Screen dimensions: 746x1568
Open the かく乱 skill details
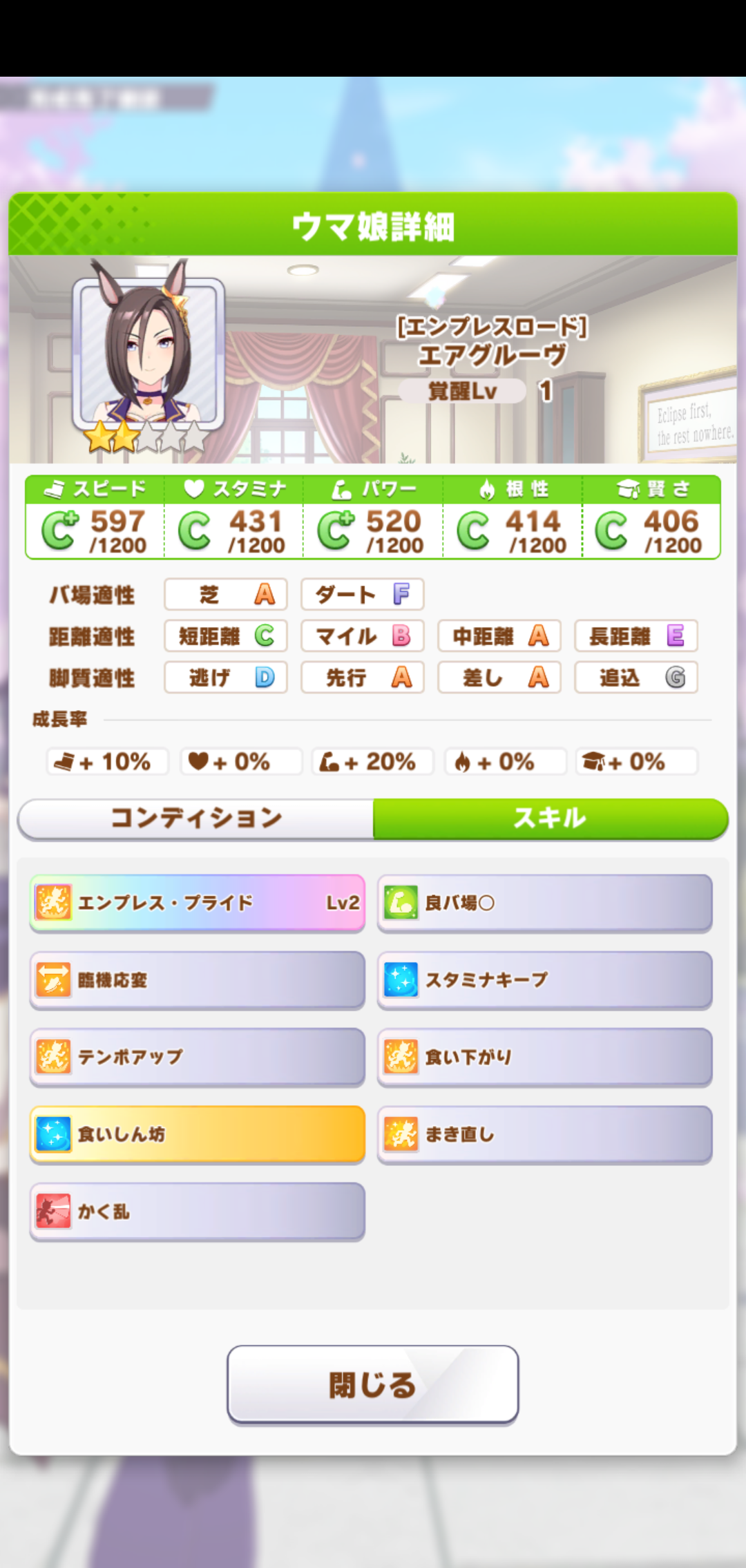click(x=197, y=1212)
